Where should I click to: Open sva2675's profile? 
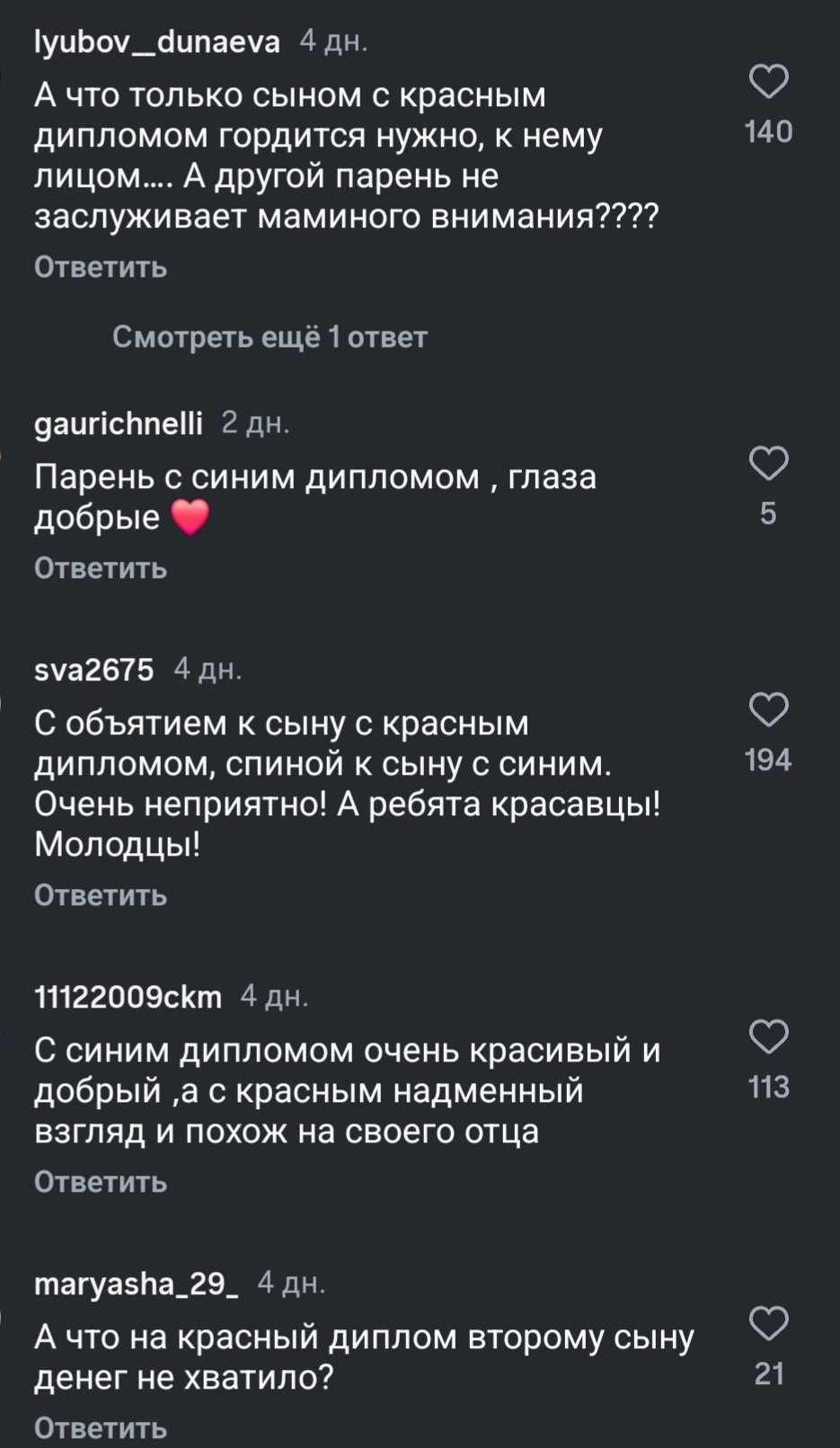coord(94,669)
